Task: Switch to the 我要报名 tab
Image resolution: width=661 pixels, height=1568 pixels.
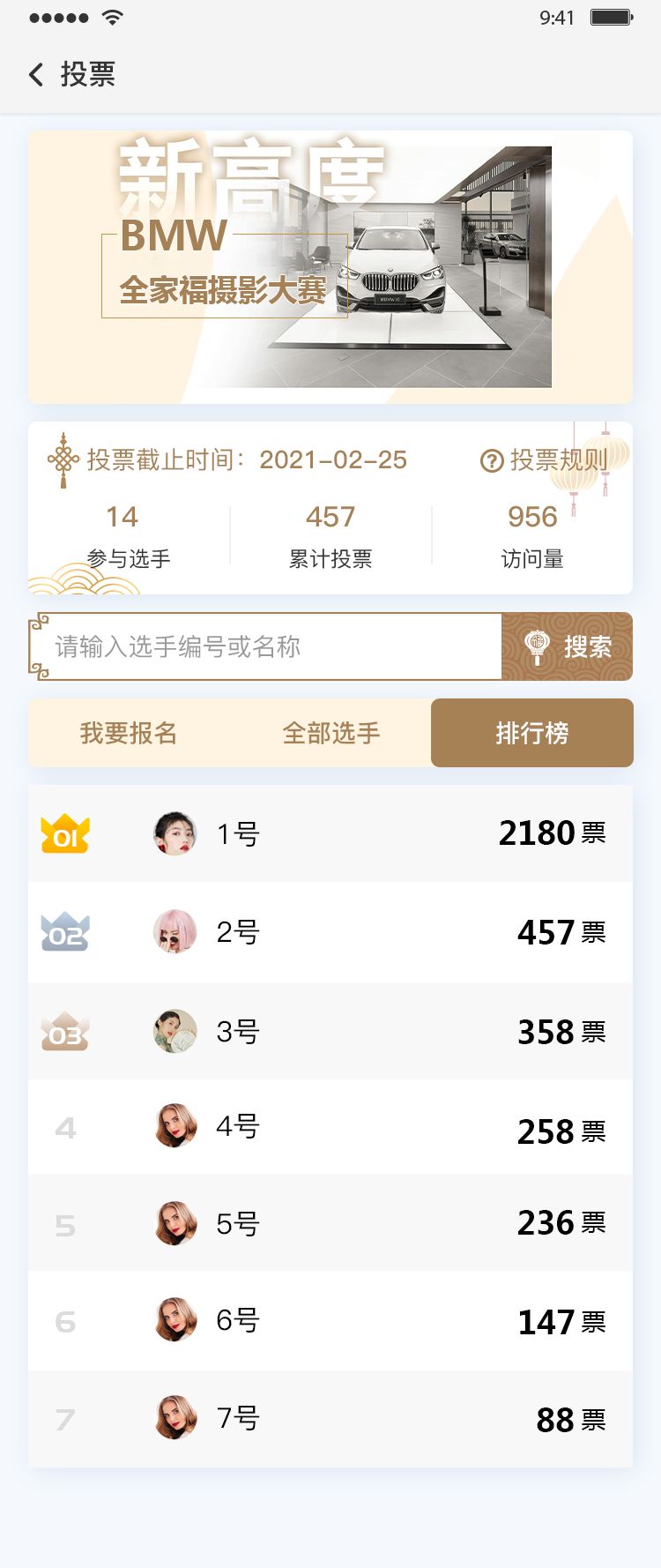Action: (129, 733)
